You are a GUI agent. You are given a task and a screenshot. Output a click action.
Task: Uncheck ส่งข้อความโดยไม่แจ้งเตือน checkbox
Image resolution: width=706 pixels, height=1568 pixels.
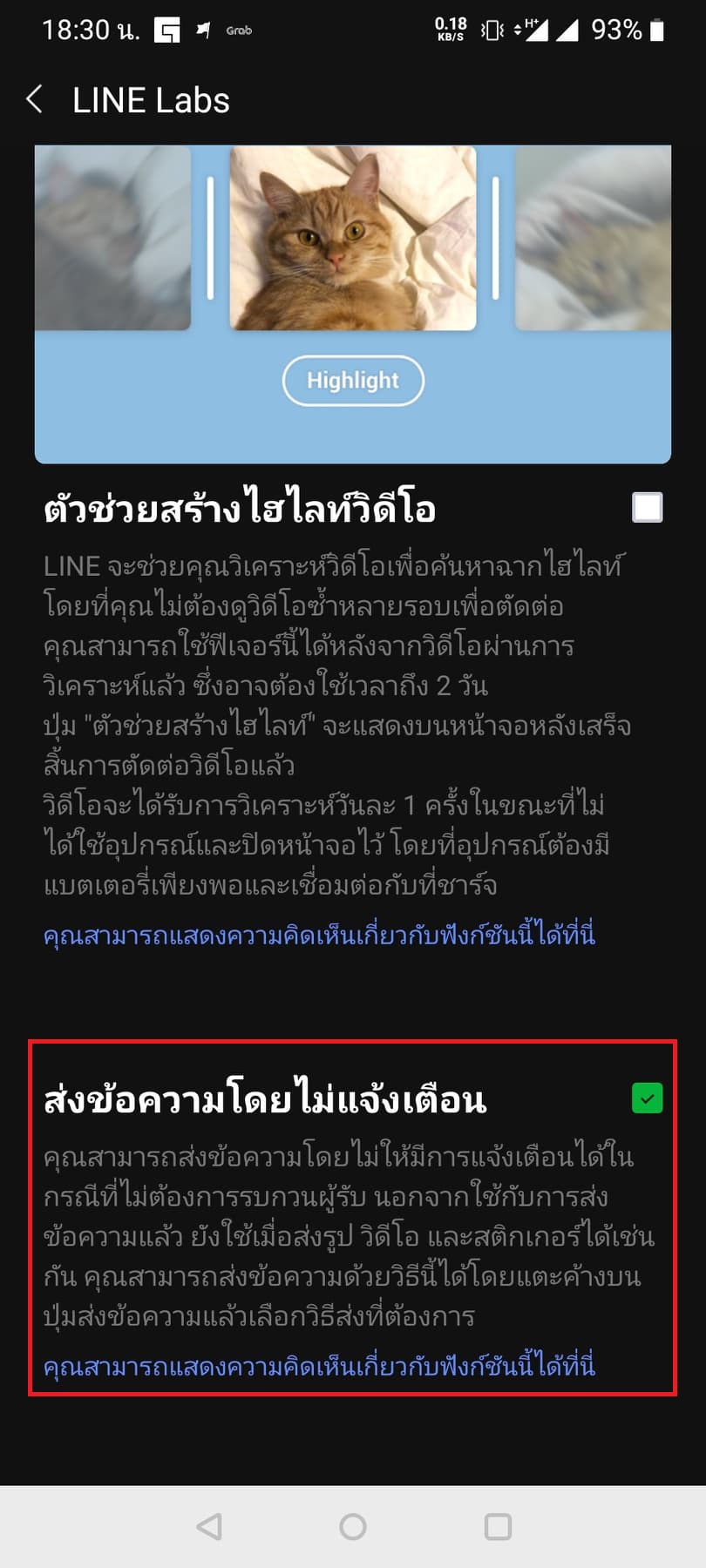[x=647, y=1098]
